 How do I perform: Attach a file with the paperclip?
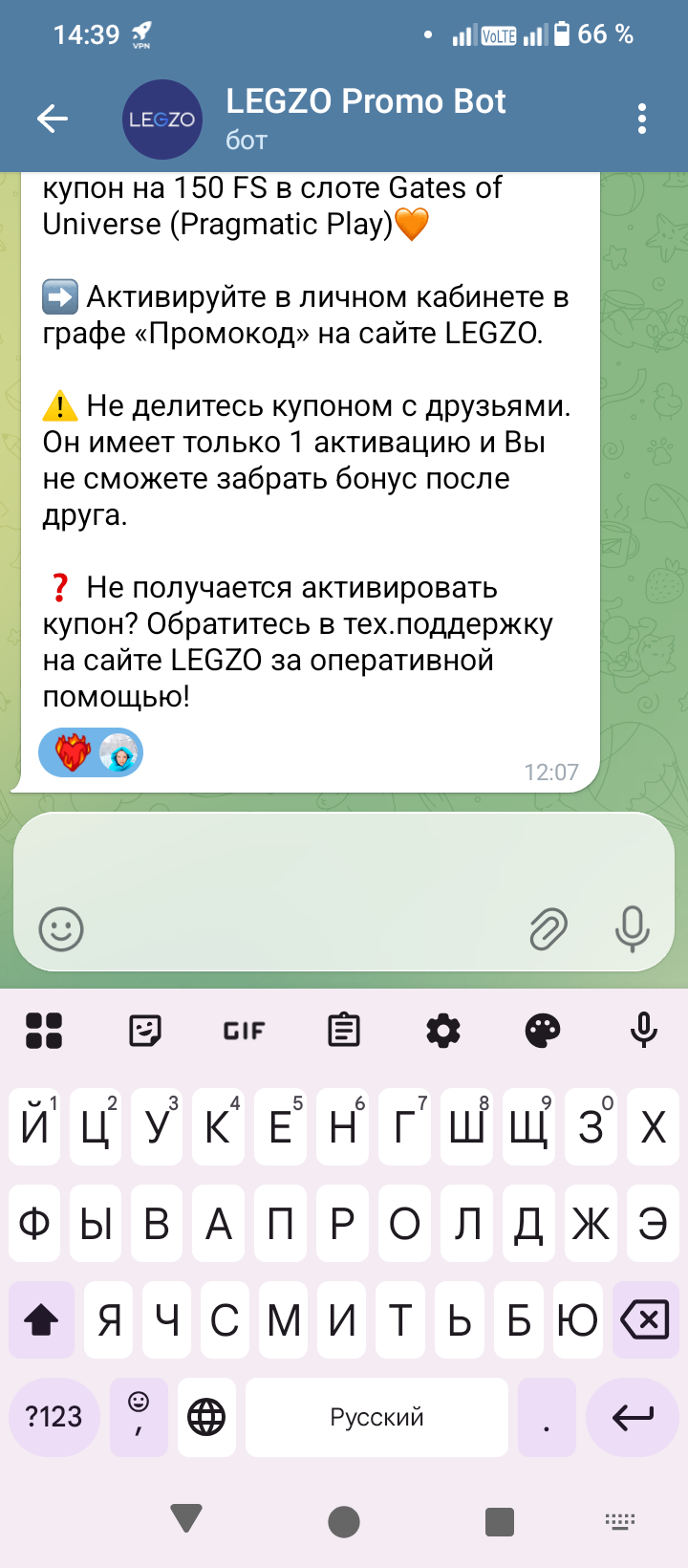click(548, 928)
